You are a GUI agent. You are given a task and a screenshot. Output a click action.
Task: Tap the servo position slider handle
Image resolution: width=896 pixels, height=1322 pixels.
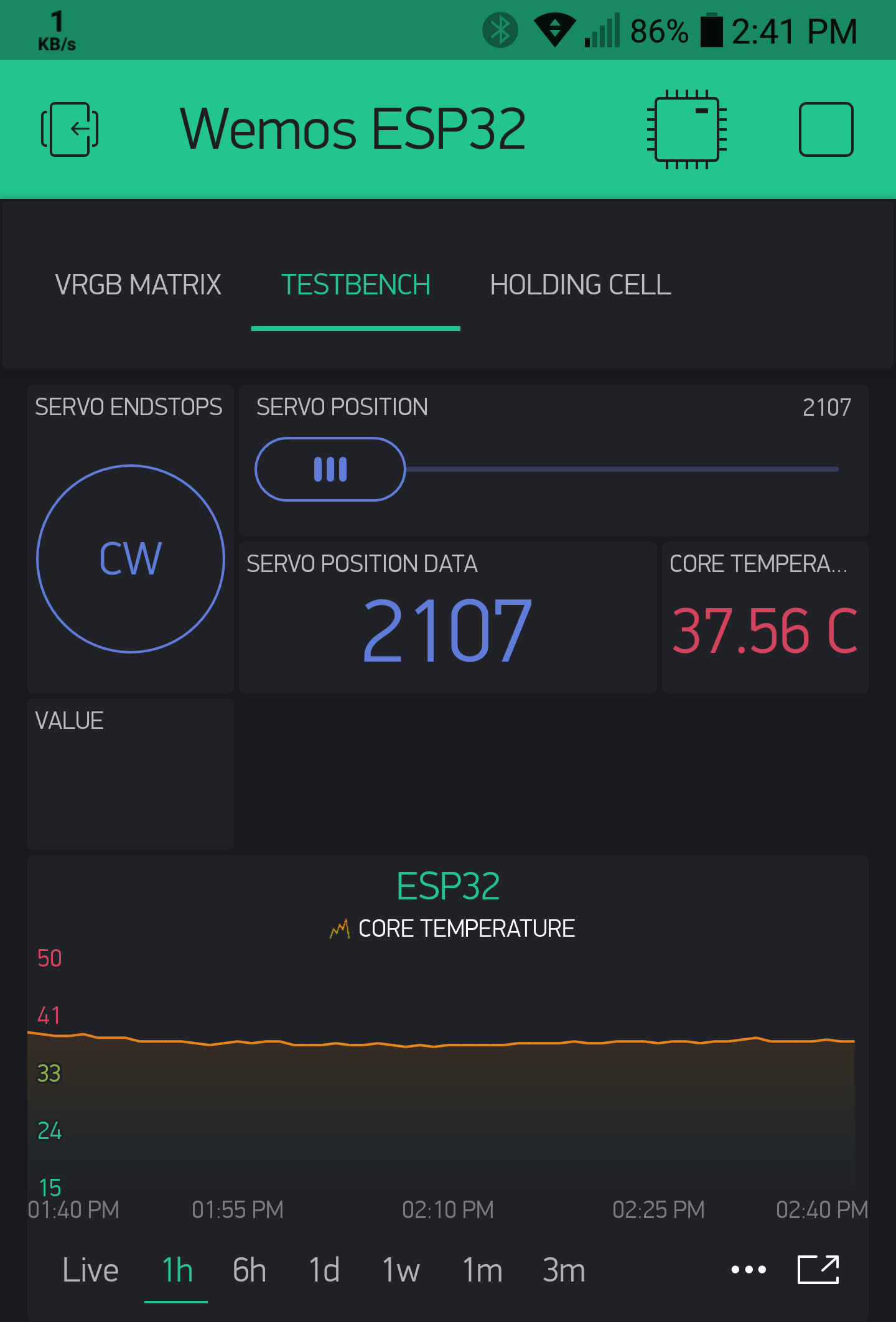point(330,469)
